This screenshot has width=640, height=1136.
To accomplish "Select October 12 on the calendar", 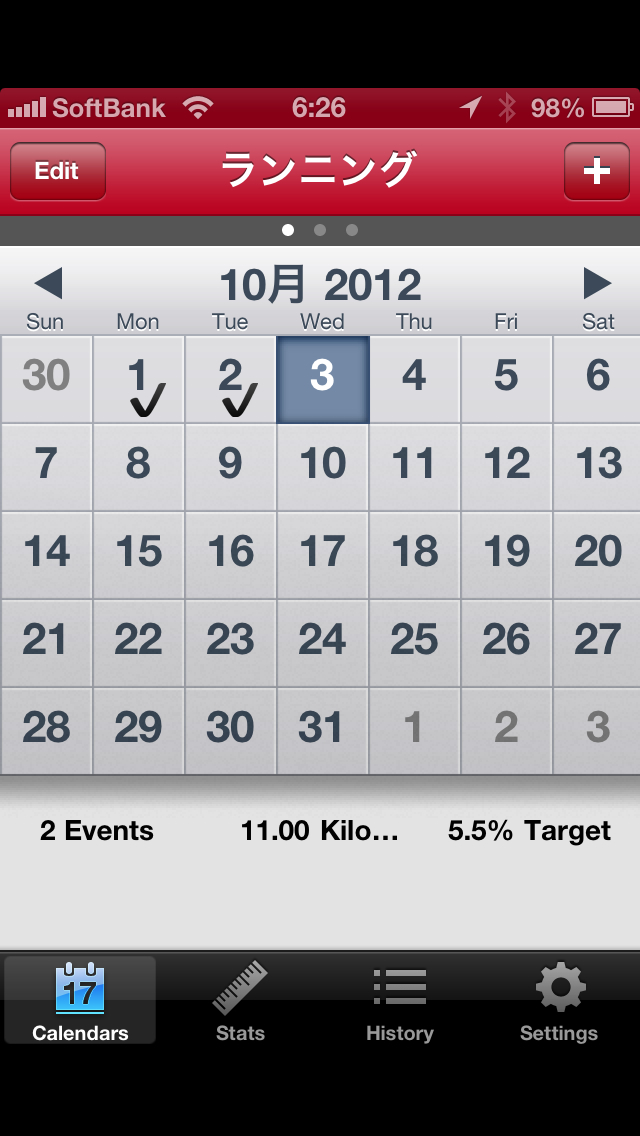I will [x=506, y=466].
